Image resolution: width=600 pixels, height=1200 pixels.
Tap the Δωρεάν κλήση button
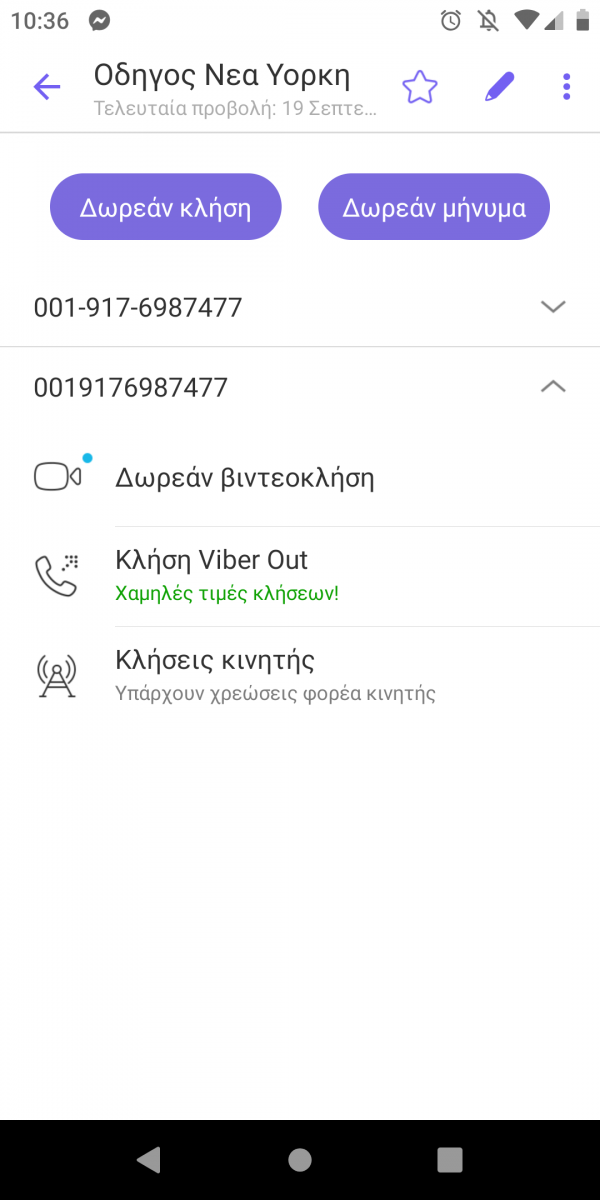pos(166,207)
